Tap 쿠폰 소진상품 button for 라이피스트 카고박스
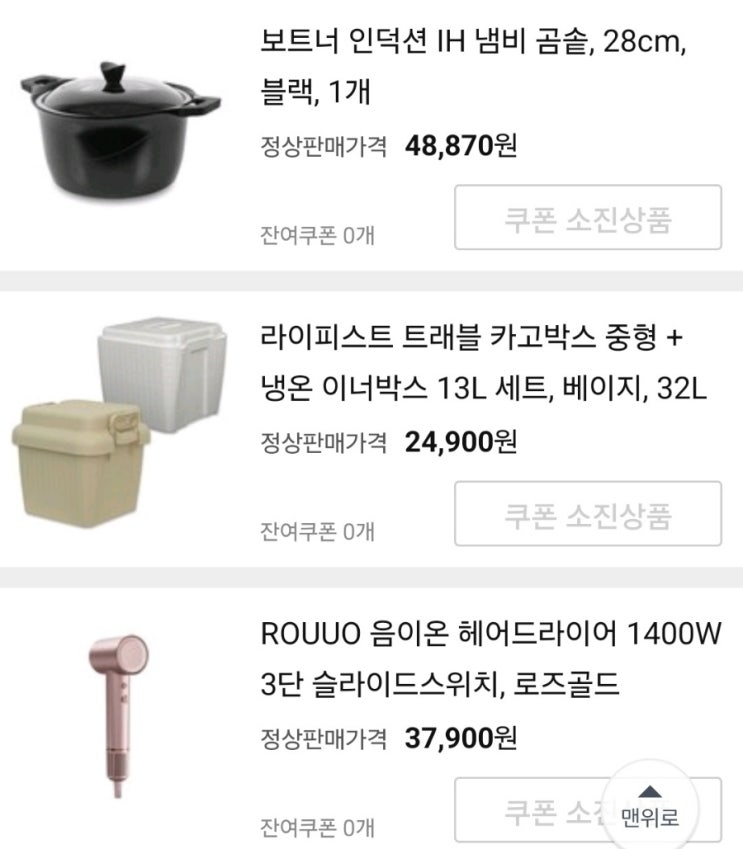The height and width of the screenshot is (849, 743). pyautogui.click(x=587, y=514)
